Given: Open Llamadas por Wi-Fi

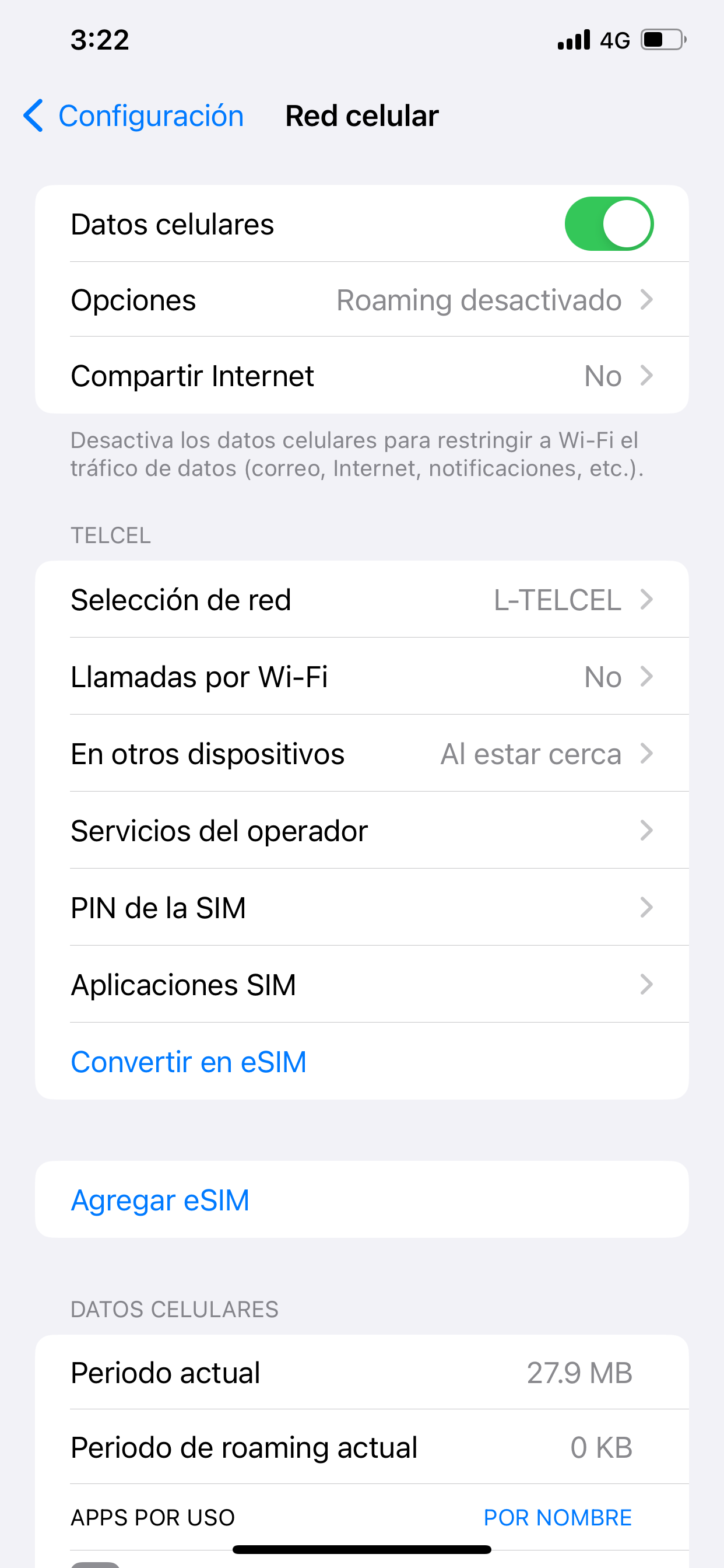Looking at the screenshot, I should point(361,677).
